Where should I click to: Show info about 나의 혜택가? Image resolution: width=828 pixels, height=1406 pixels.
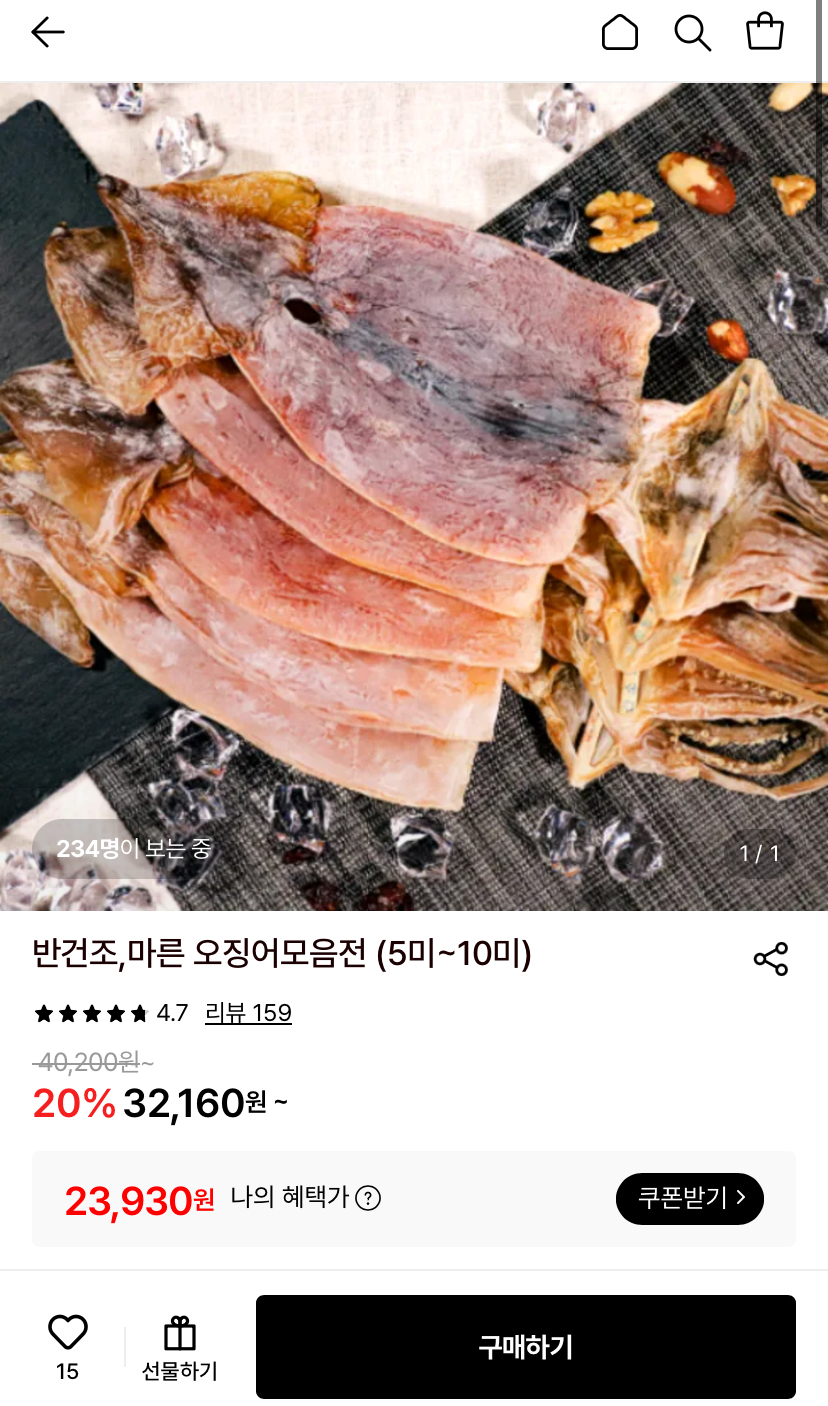pyautogui.click(x=368, y=1198)
